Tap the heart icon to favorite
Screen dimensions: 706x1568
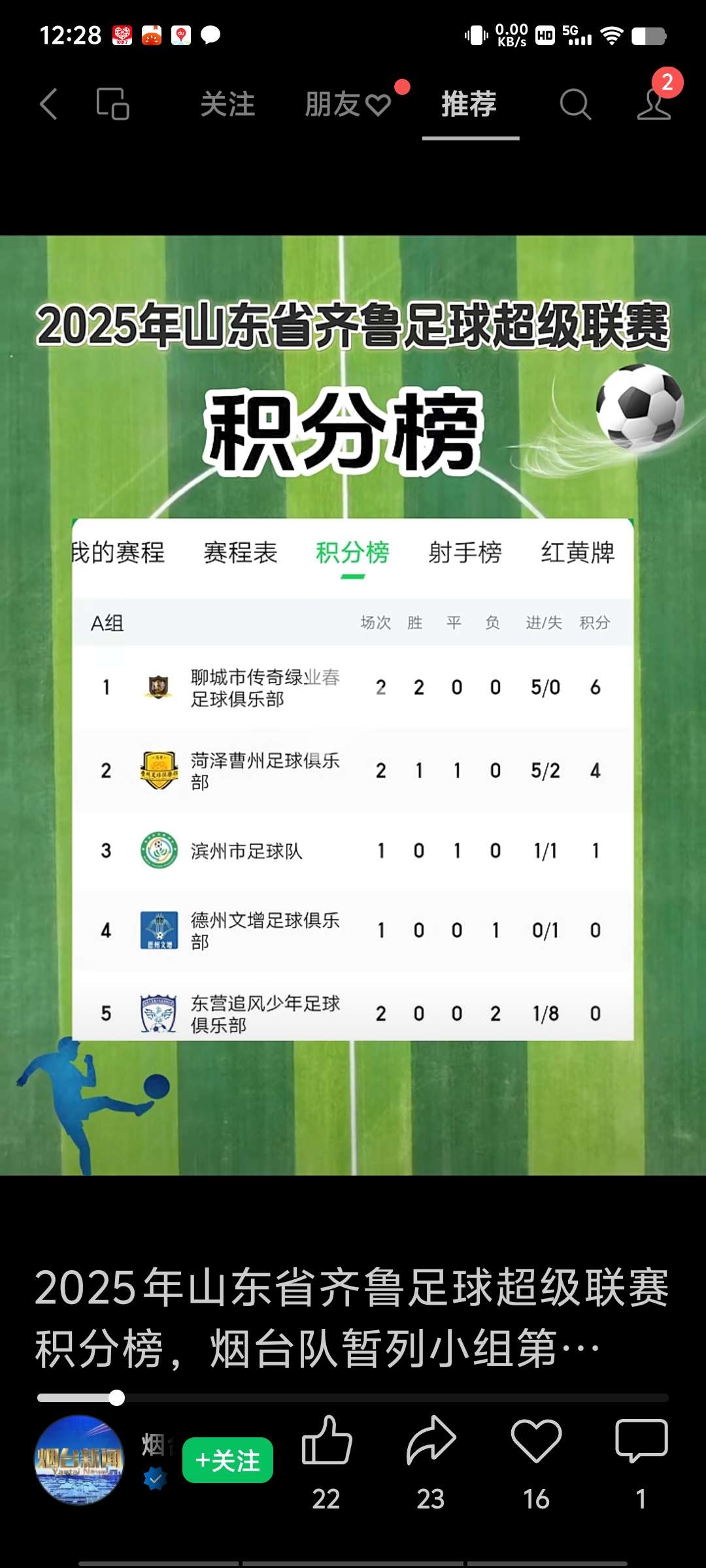click(x=536, y=1441)
